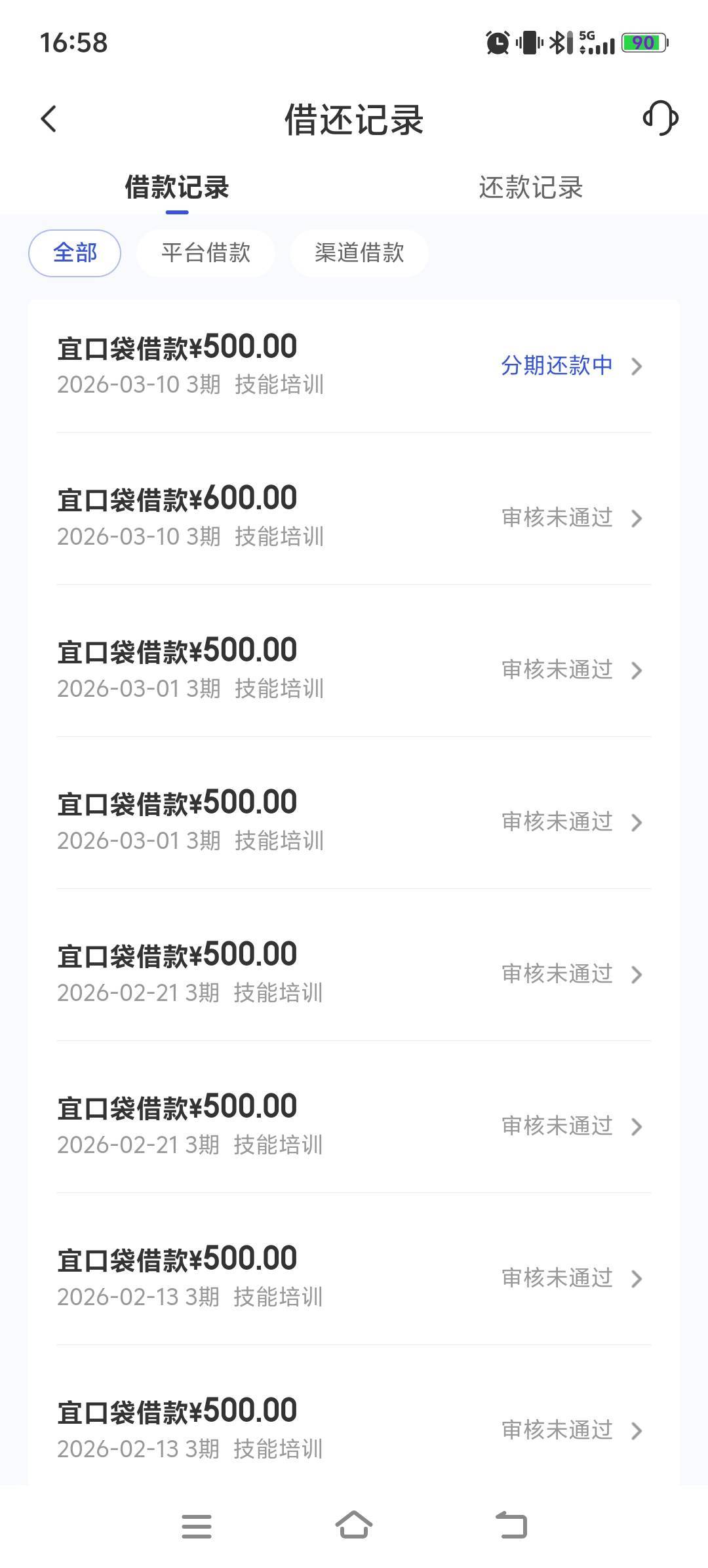Switch to the 还款记录 tab
Screen dimensions: 708x1568
[530, 187]
